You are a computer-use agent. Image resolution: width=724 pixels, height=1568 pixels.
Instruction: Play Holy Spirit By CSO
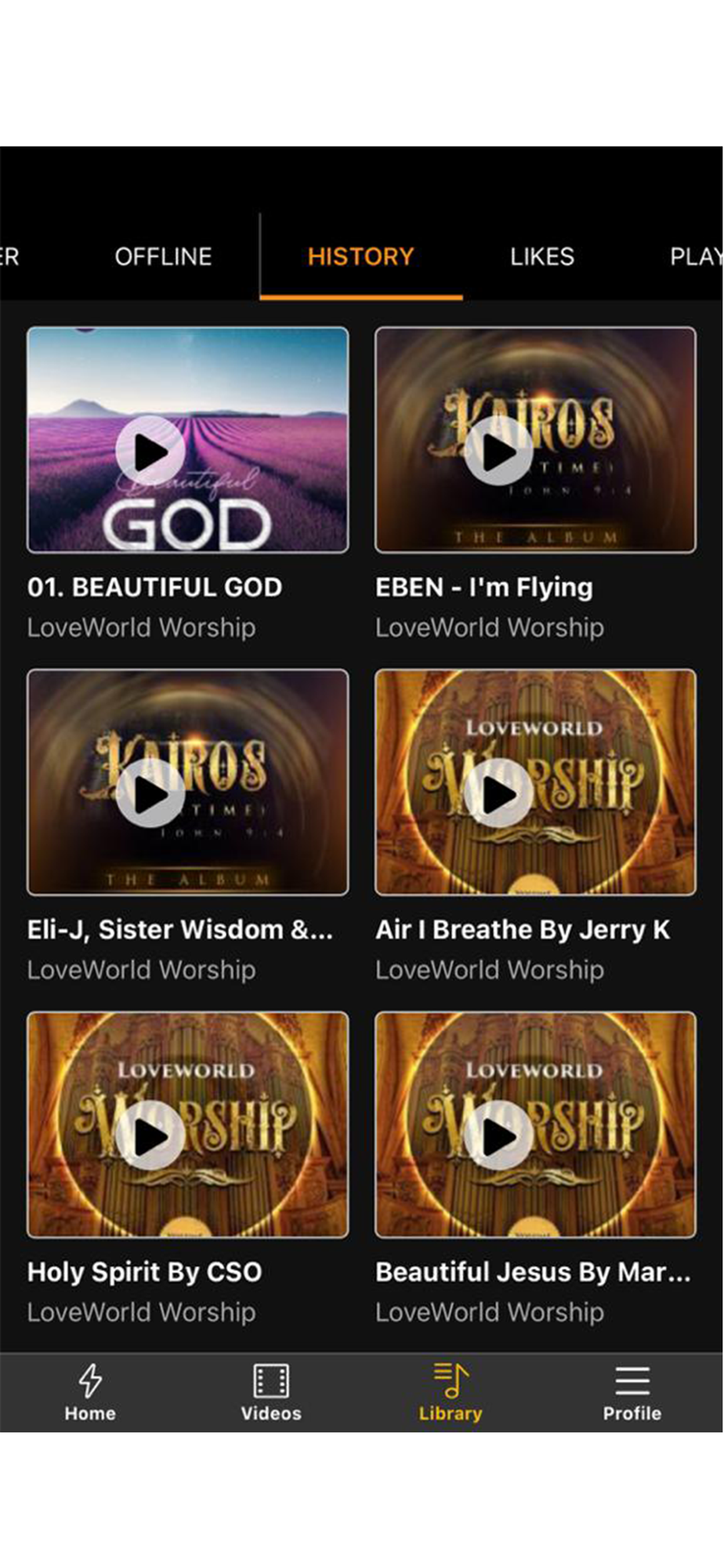tap(150, 1135)
